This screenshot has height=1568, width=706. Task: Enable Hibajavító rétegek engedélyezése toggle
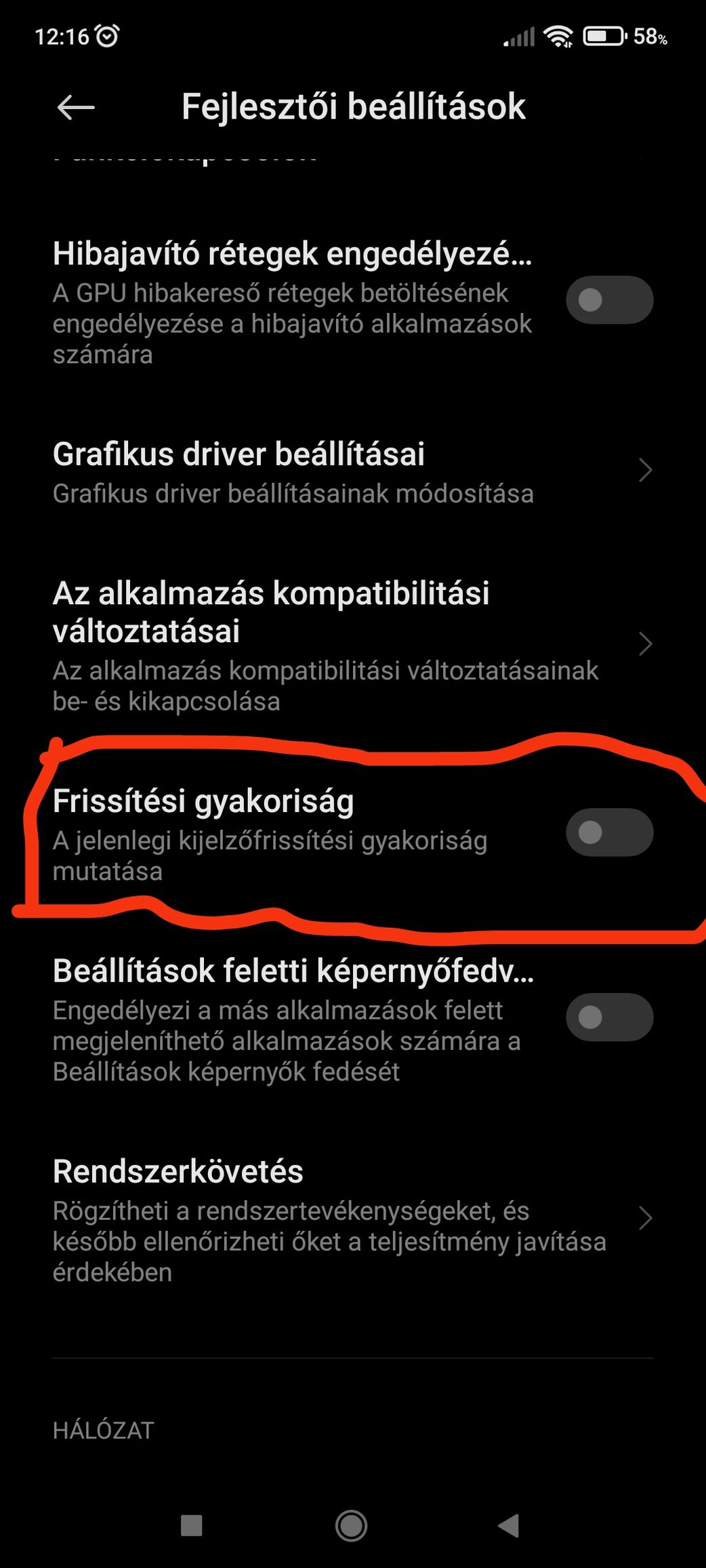pos(609,299)
